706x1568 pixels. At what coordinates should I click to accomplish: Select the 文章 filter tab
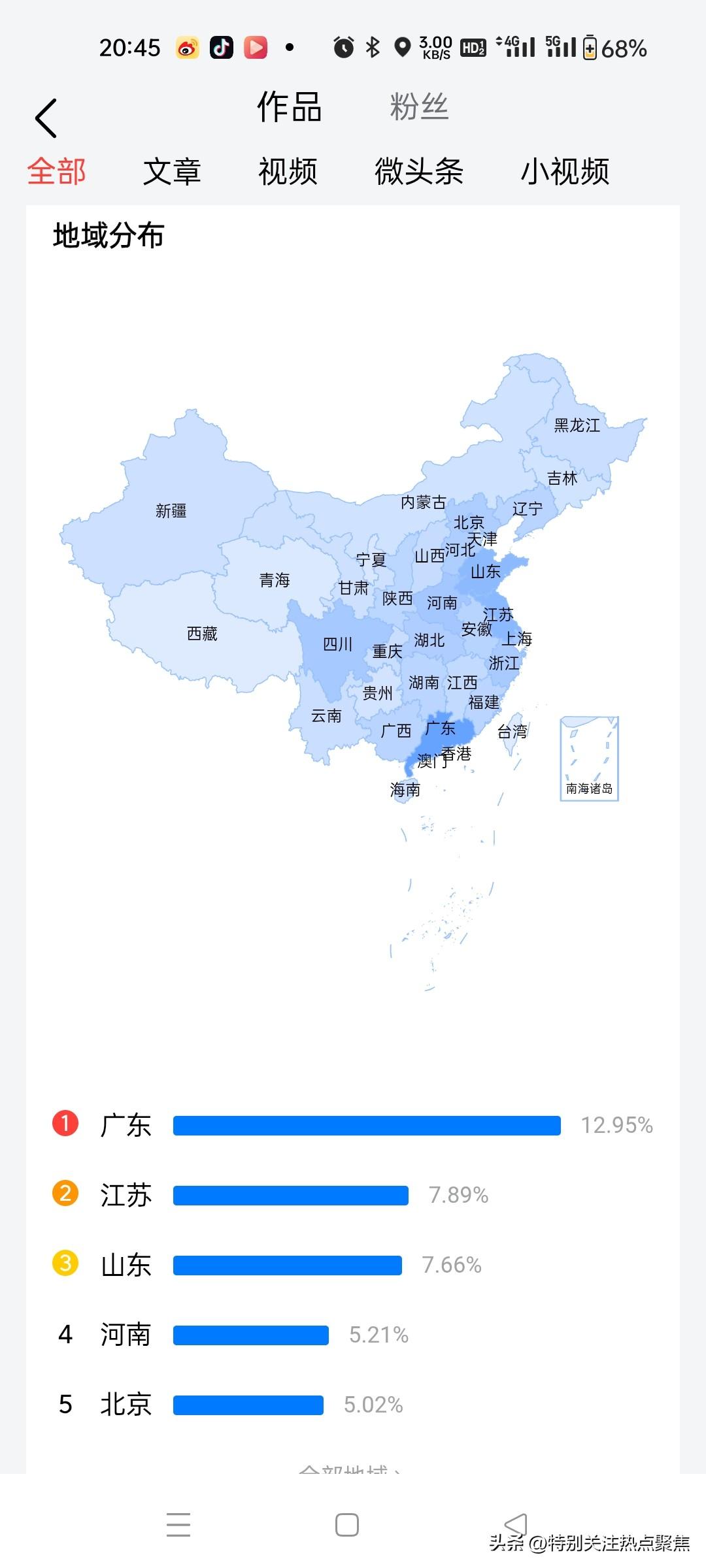point(172,172)
